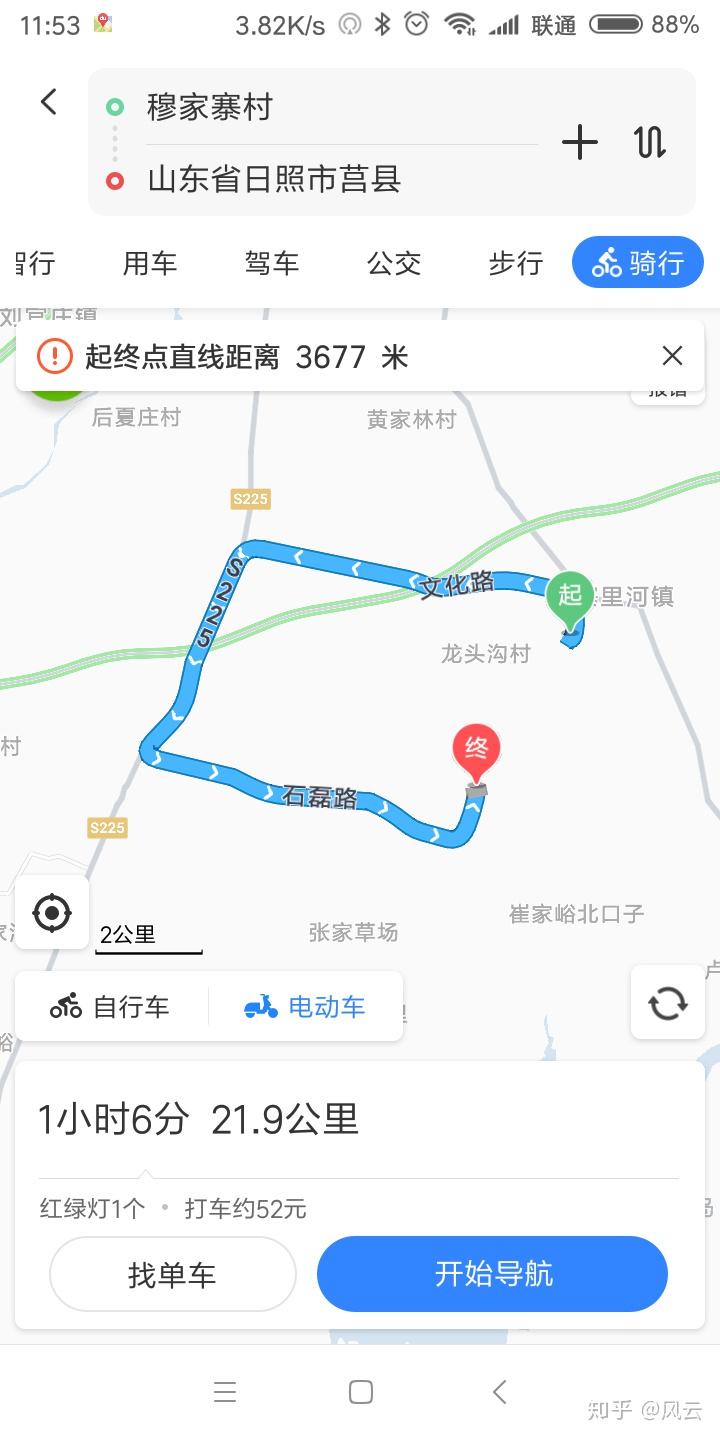Swap start and destination points
720x1440 pixels.
tap(650, 143)
